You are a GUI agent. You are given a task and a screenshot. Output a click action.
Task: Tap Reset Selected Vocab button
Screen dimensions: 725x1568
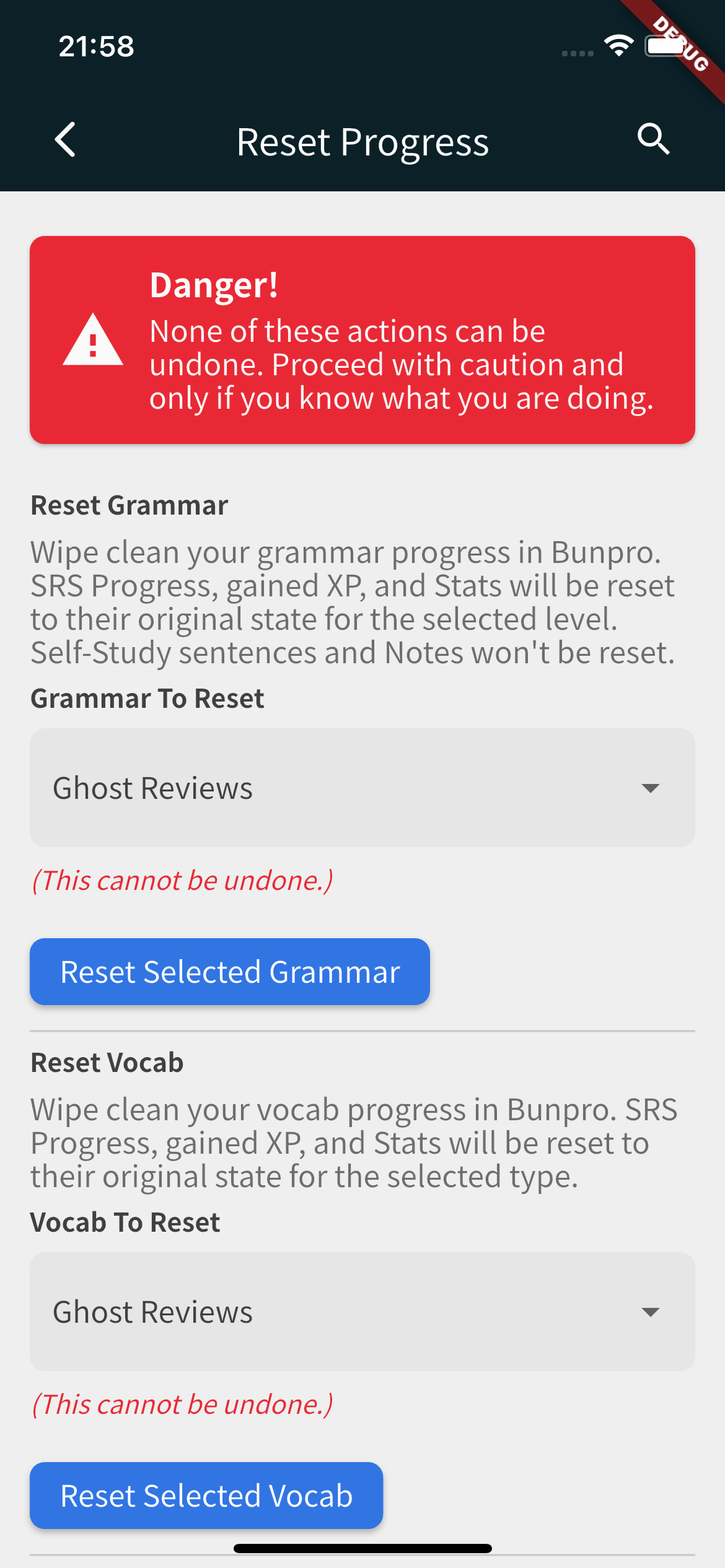point(206,1496)
